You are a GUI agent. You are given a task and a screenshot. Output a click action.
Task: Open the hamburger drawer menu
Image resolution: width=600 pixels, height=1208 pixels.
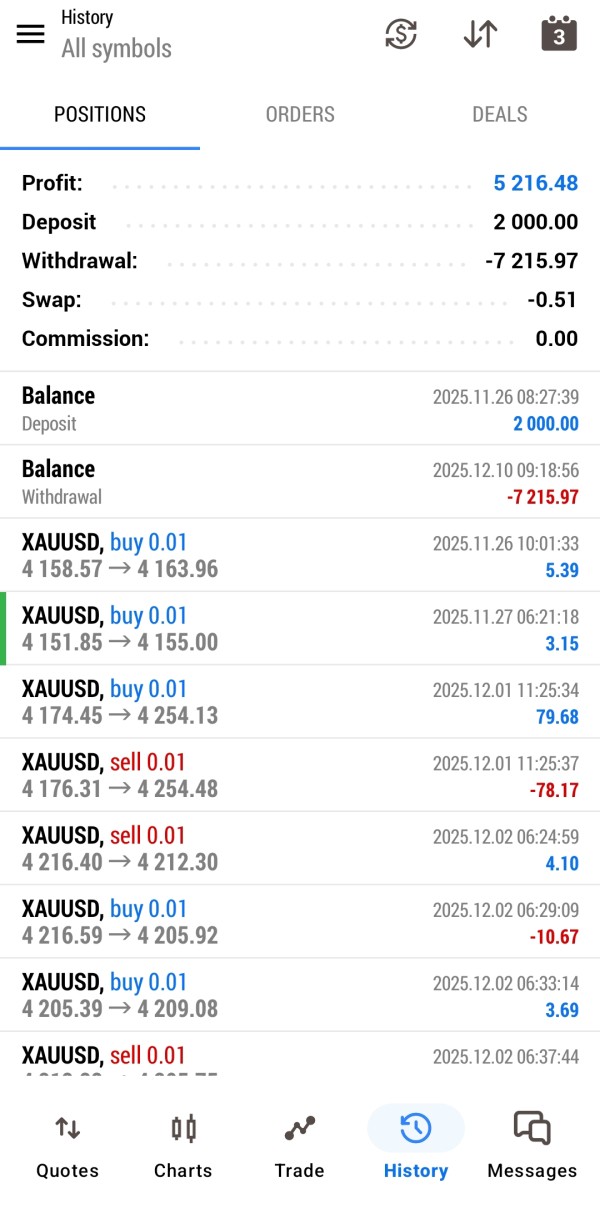point(31,34)
